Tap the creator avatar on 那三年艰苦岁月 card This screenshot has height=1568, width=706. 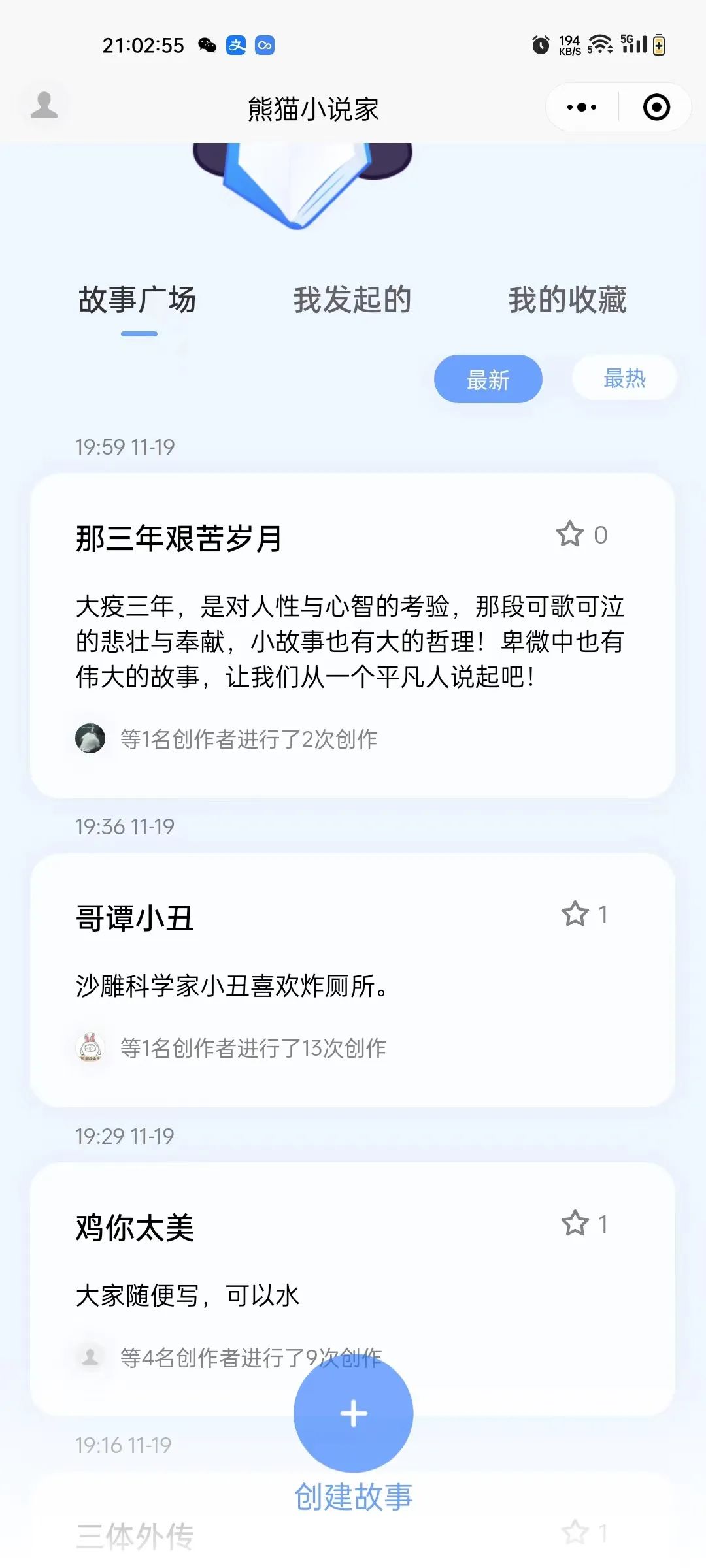tap(92, 739)
